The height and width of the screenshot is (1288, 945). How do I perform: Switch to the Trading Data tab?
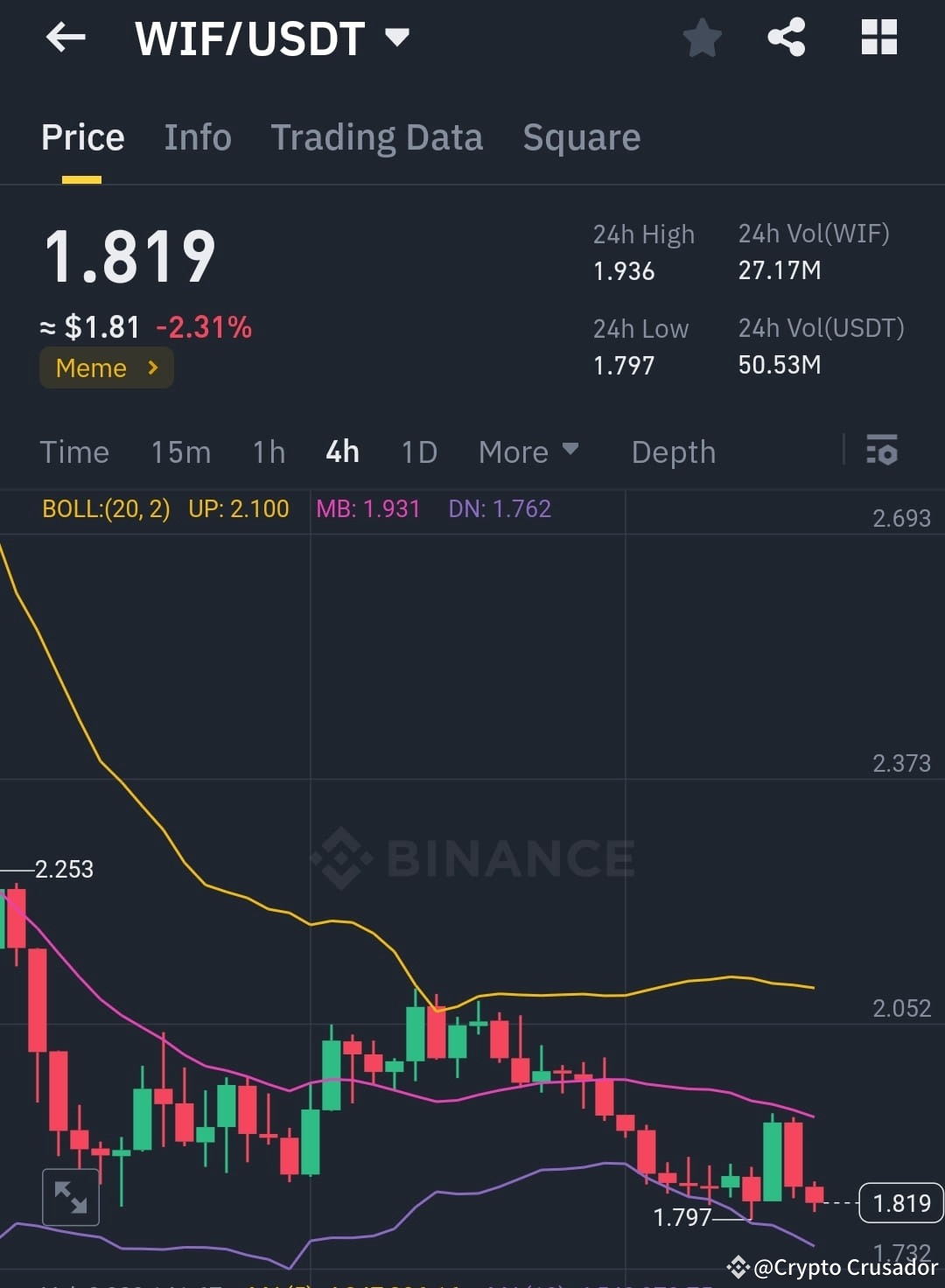click(377, 137)
